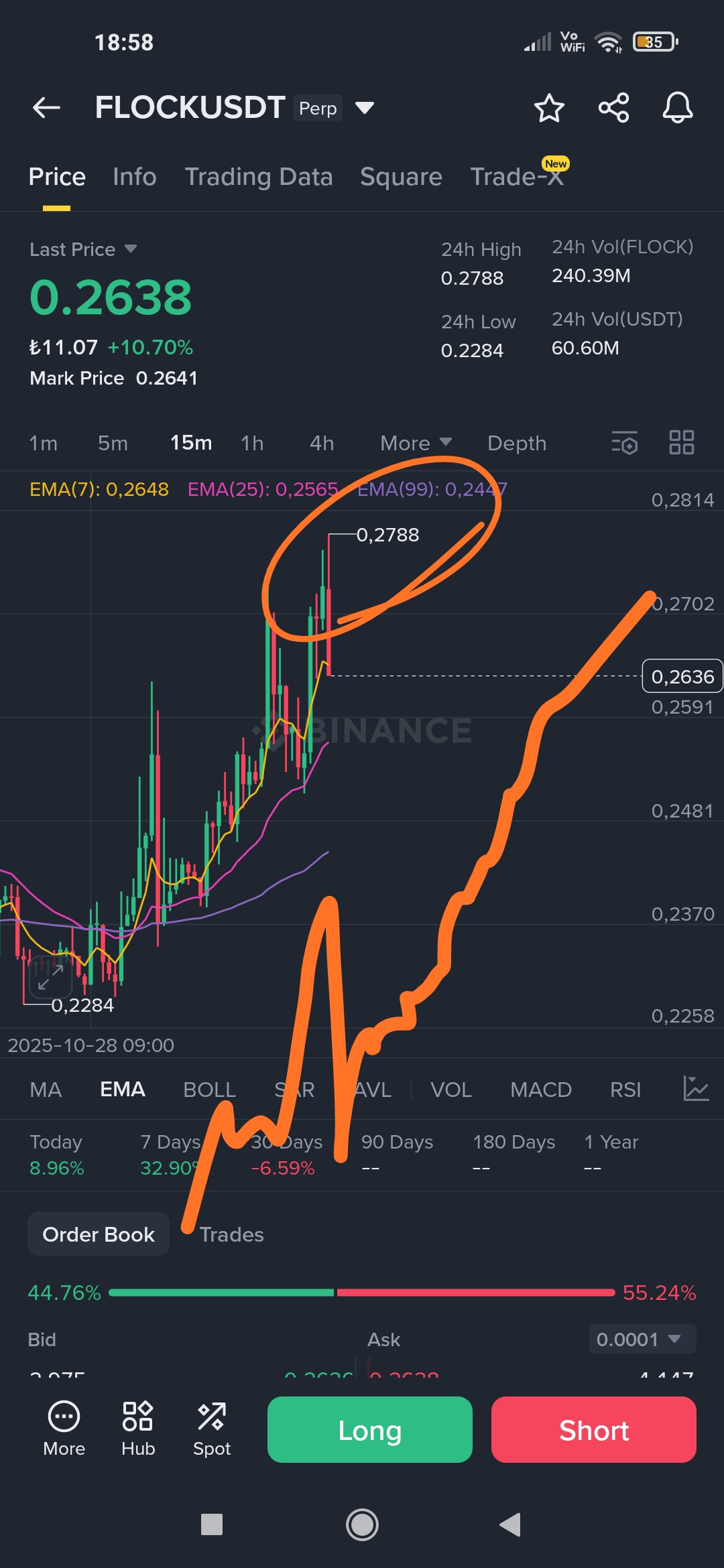This screenshot has width=724, height=1568.
Task: Share this trading pair
Action: tap(613, 108)
